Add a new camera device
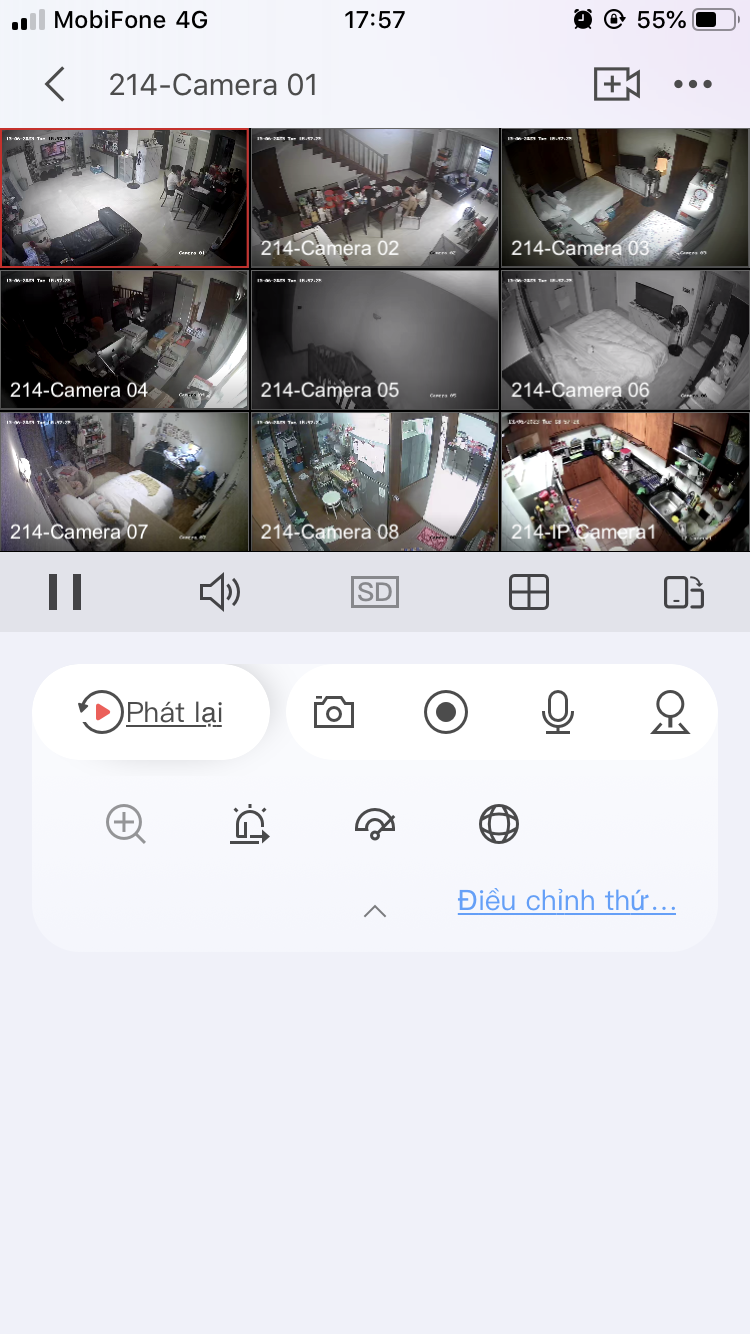 [616, 85]
